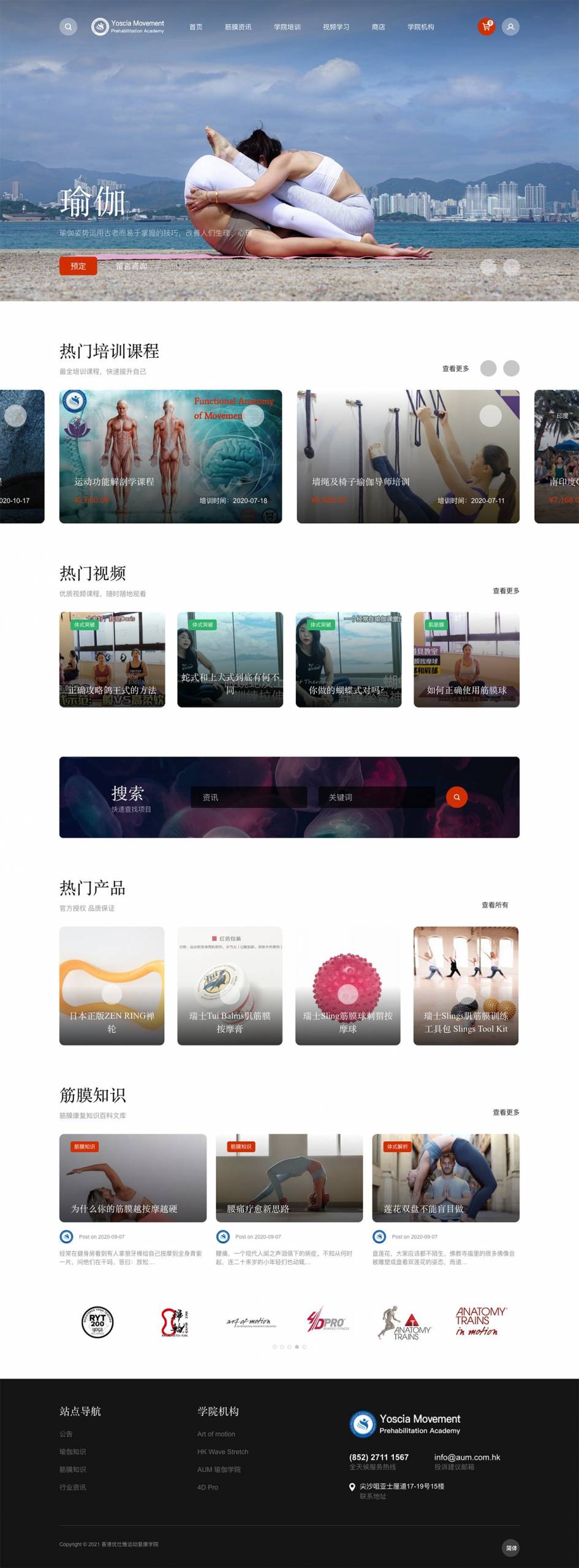Viewport: 579px width, 1568px height.
Task: Open the 运动功能解剖学课程 course card
Action: click(170, 456)
